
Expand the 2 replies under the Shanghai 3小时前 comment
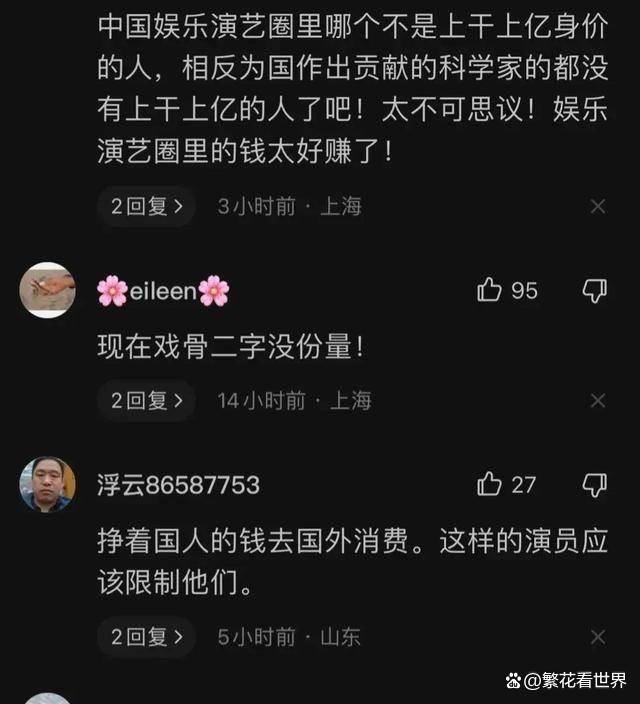[147, 207]
